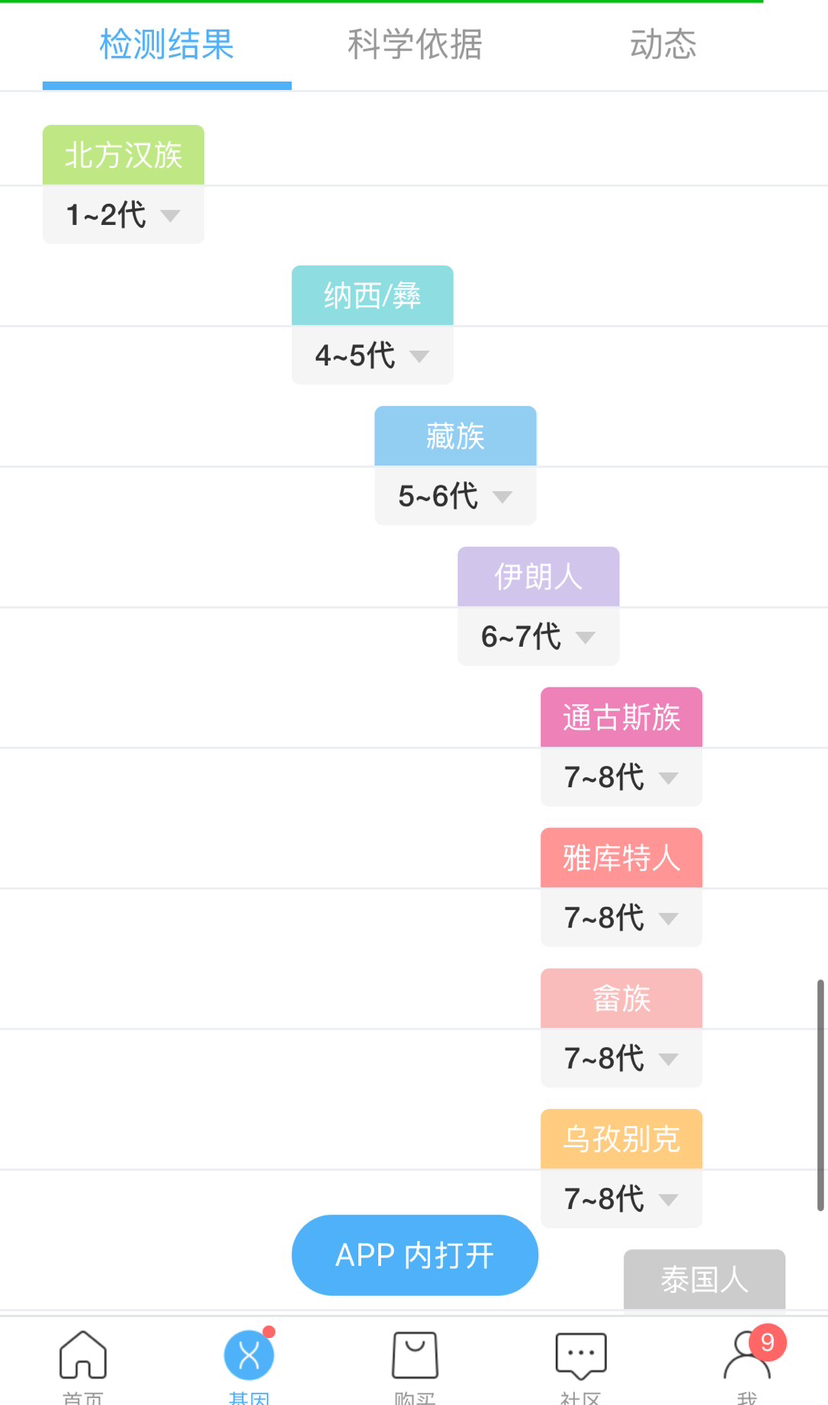Go to the 首页 home tab
The width and height of the screenshot is (828, 1405).
pos(83,1362)
